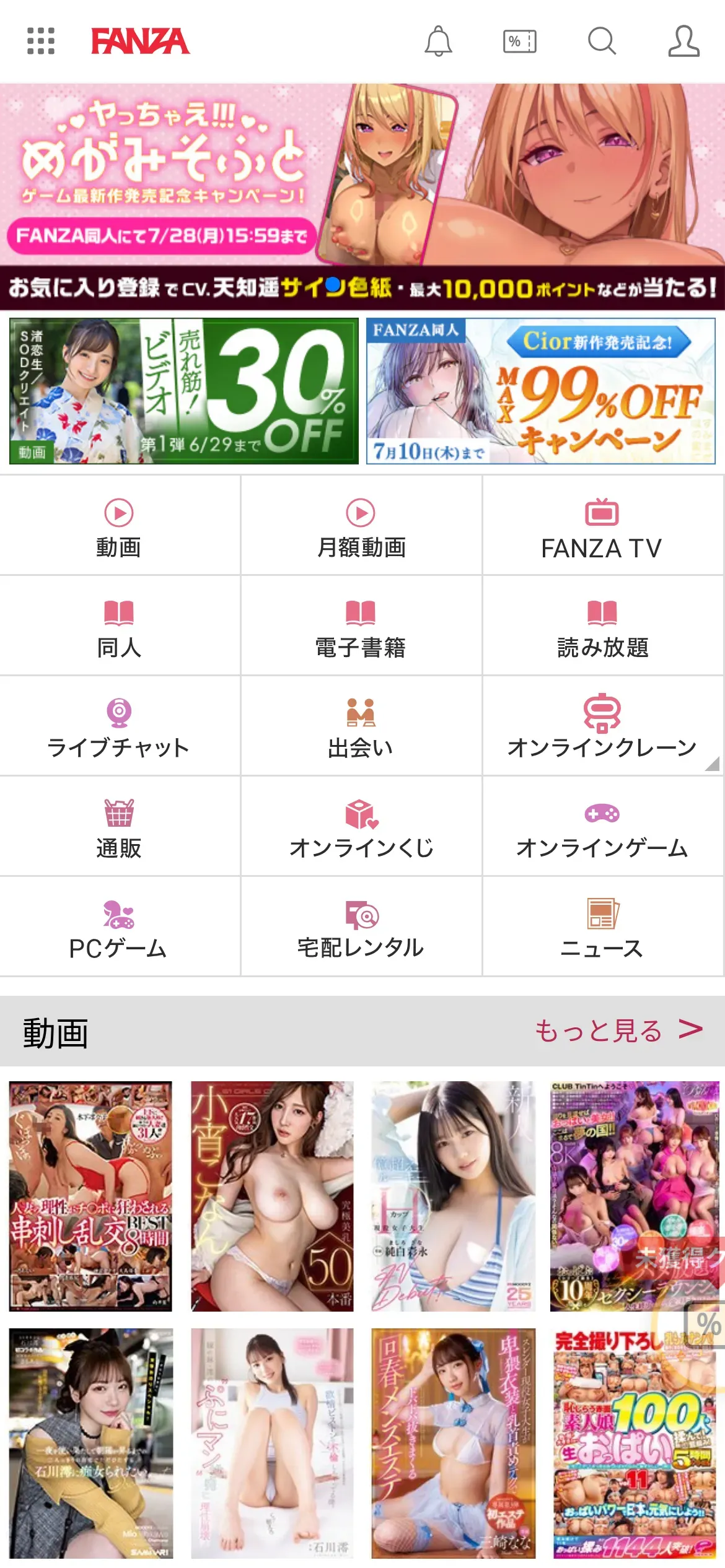This screenshot has height=1568, width=725.
Task: Open FANZA TV
Action: pyautogui.click(x=602, y=526)
